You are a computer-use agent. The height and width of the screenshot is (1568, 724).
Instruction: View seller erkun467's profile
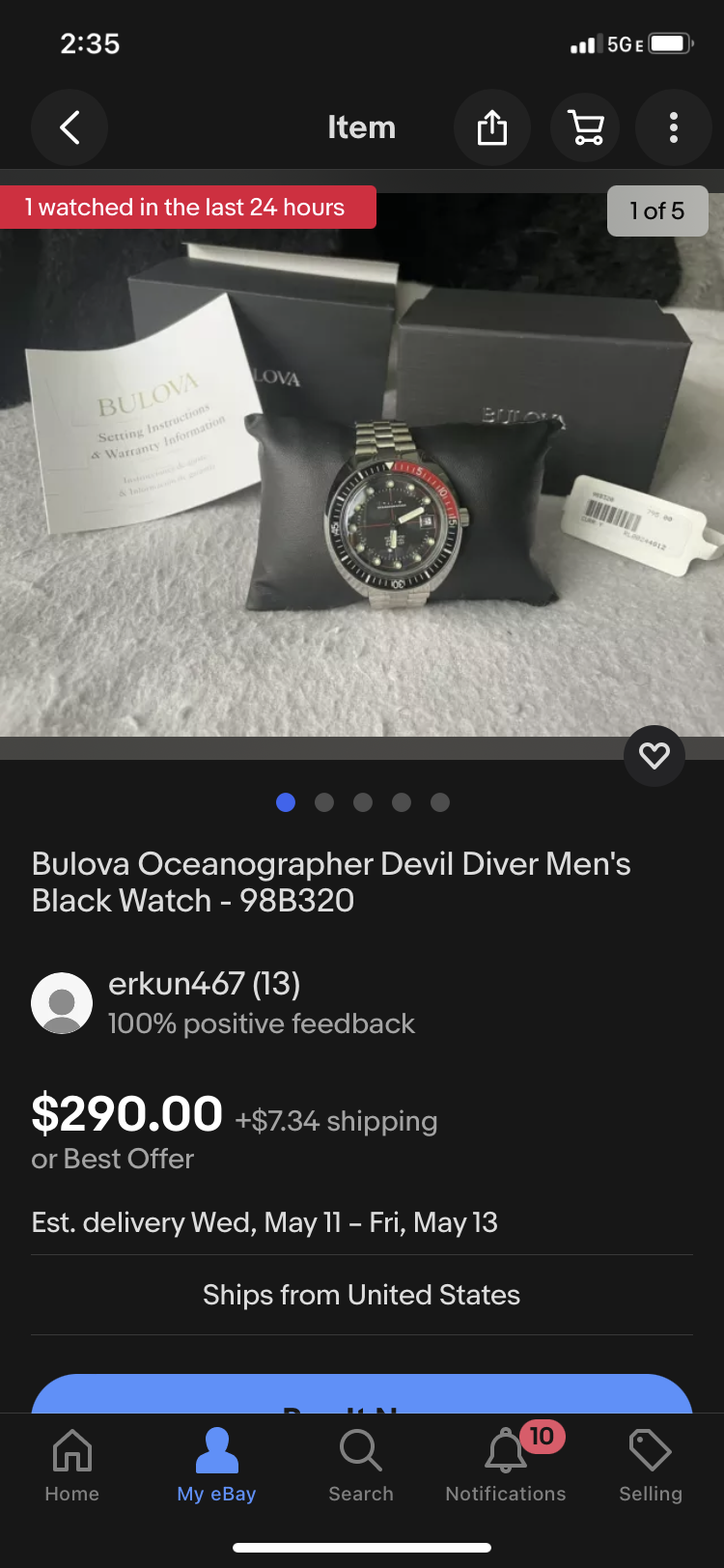click(x=205, y=984)
